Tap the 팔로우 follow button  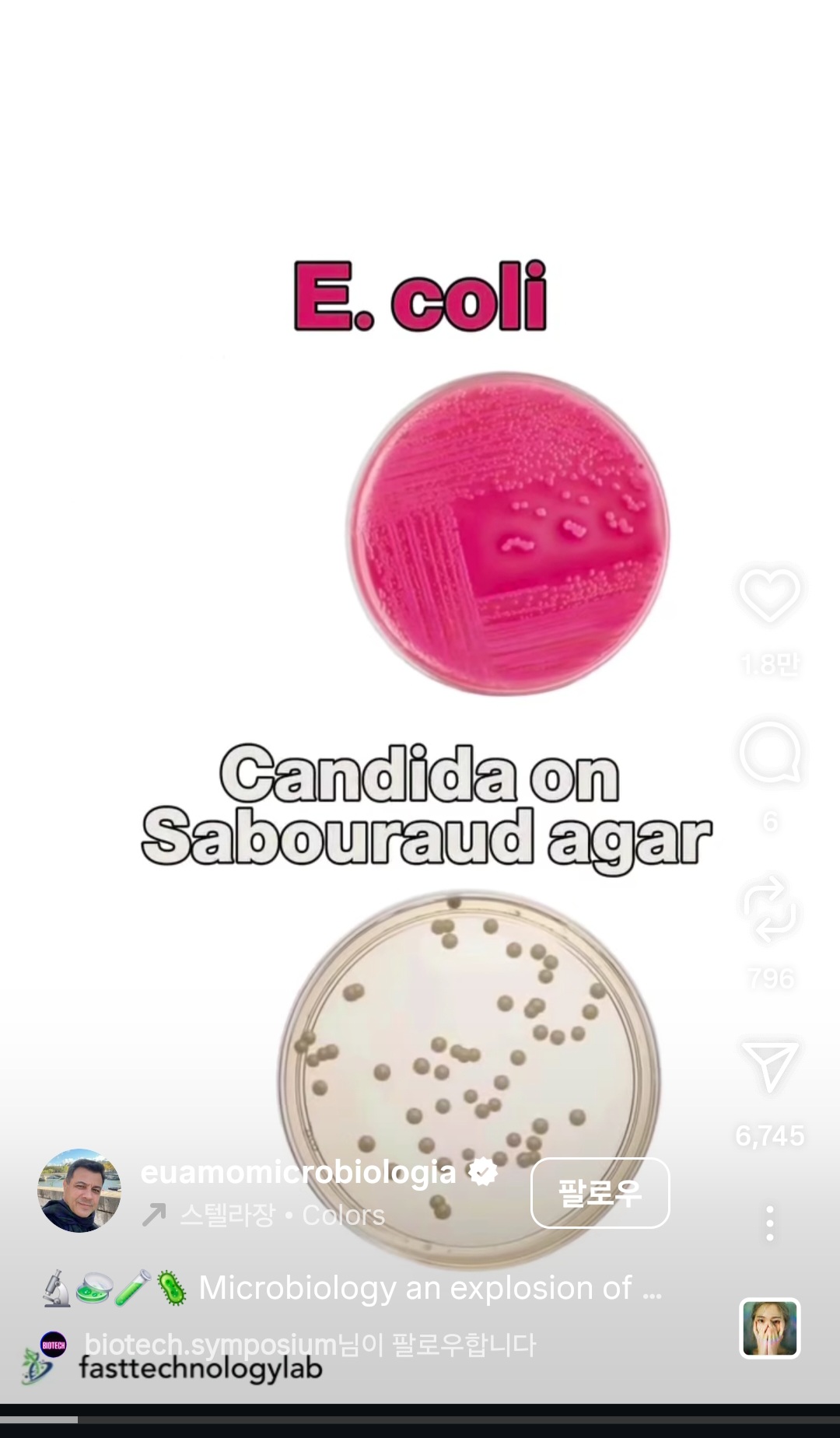(600, 1192)
